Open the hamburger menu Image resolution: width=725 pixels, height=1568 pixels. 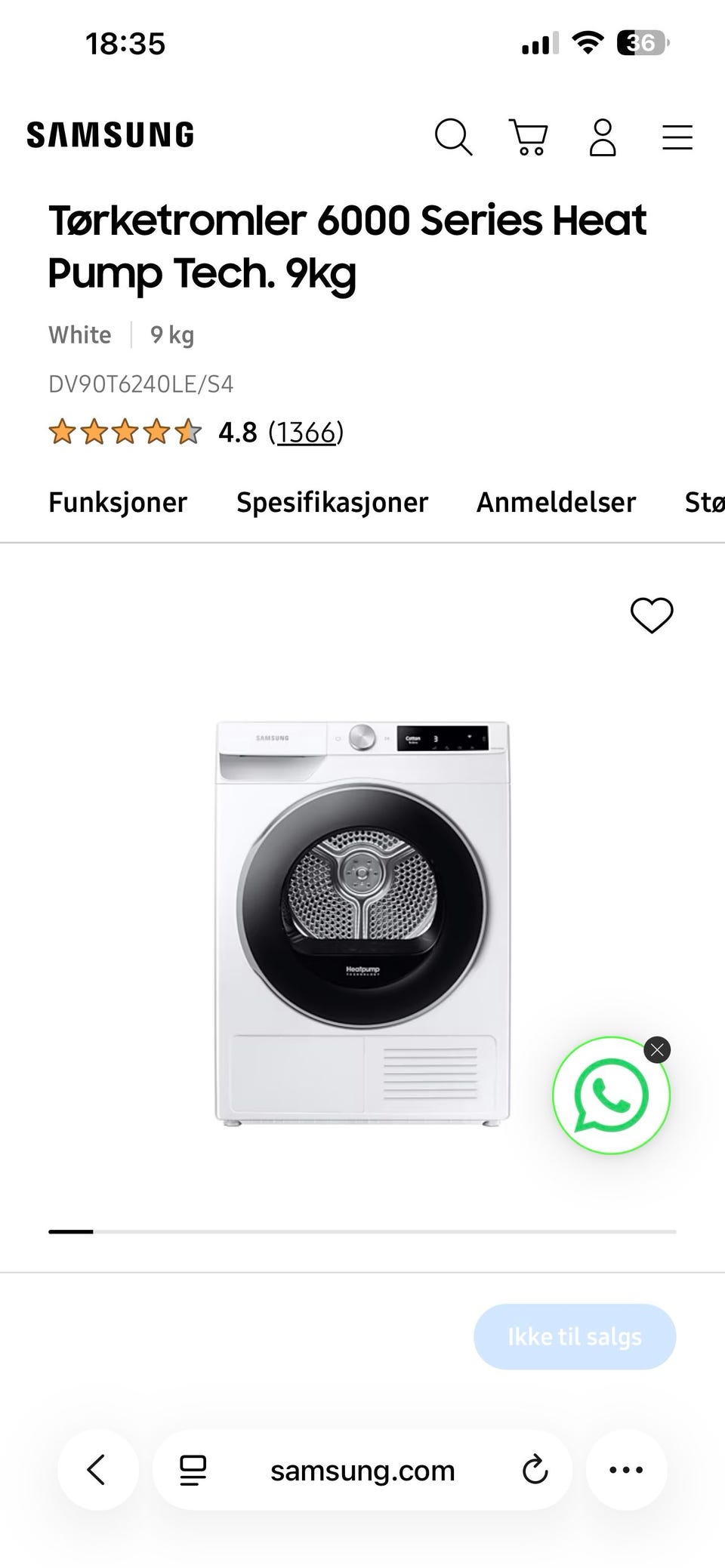pyautogui.click(x=677, y=137)
